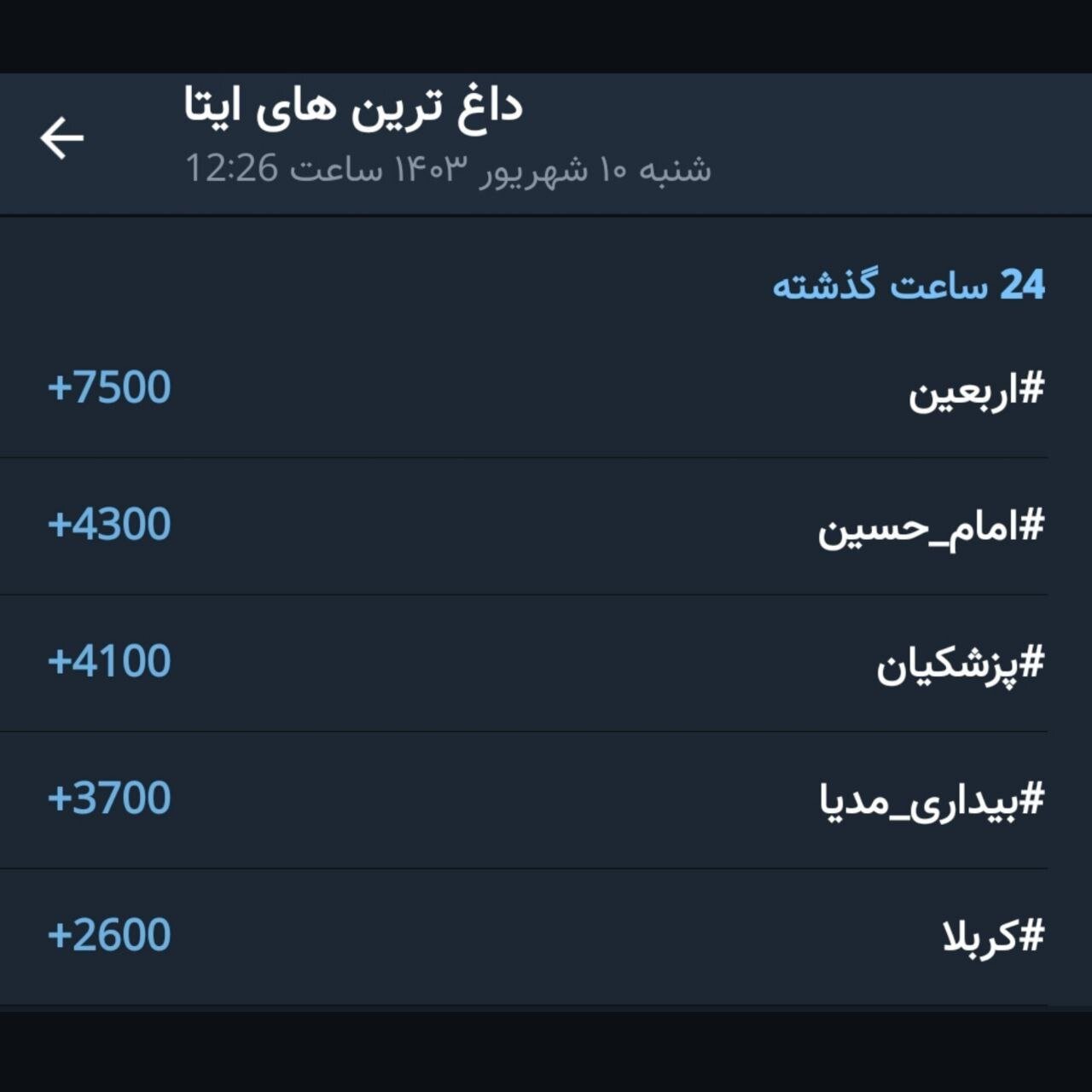1092x1092 pixels.
Task: Open the #امام_حسین hashtag row
Action: pyautogui.click(x=930, y=526)
